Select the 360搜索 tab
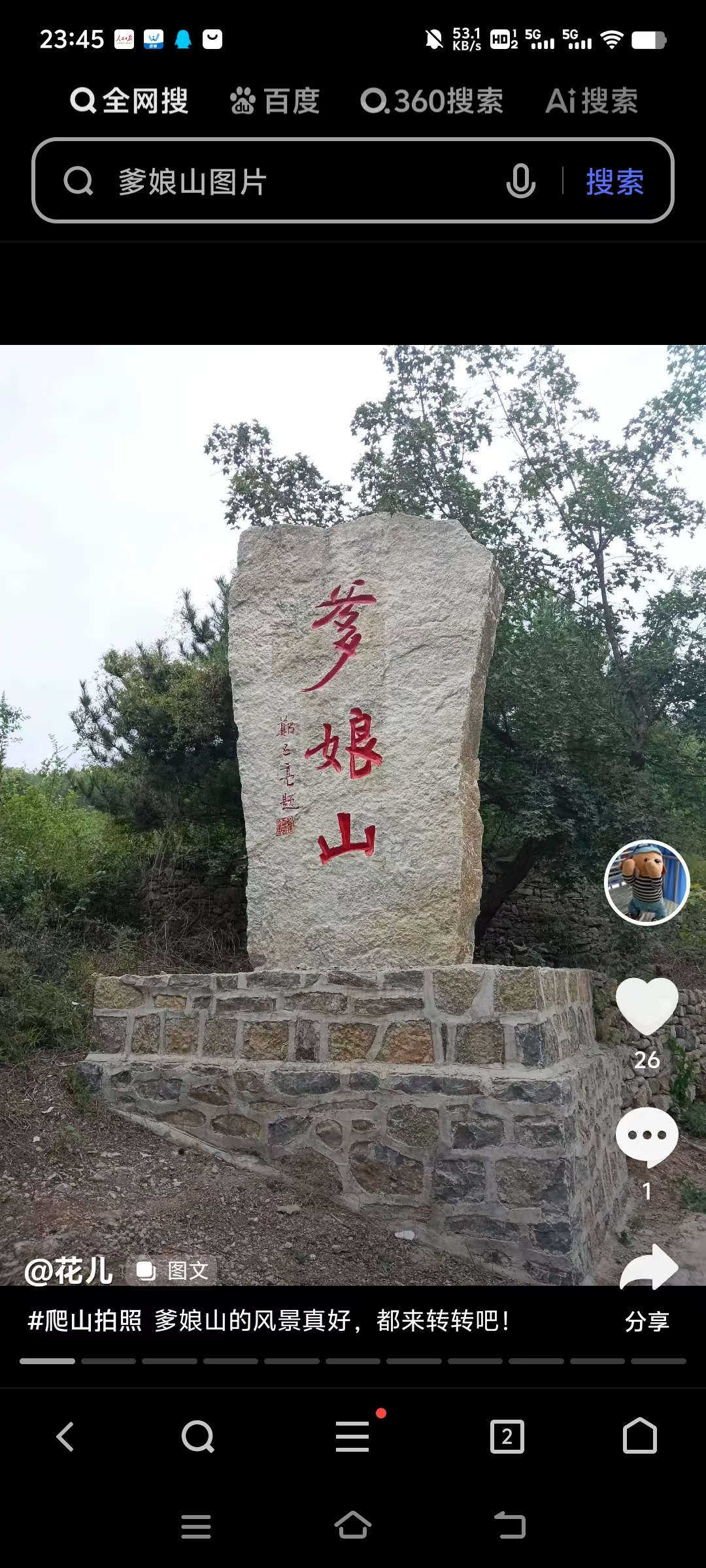 tap(431, 101)
